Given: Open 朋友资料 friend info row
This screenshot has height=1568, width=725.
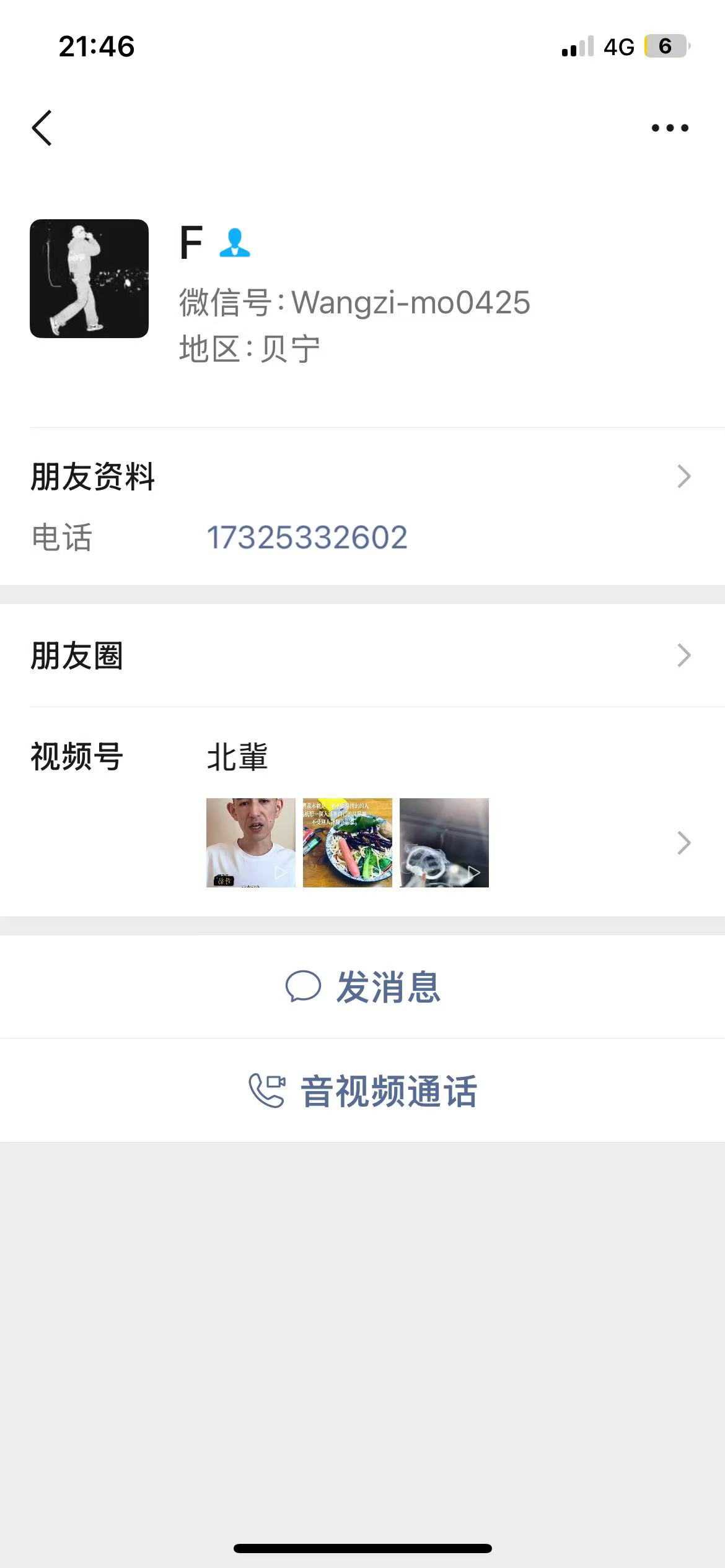Looking at the screenshot, I should click(x=362, y=477).
